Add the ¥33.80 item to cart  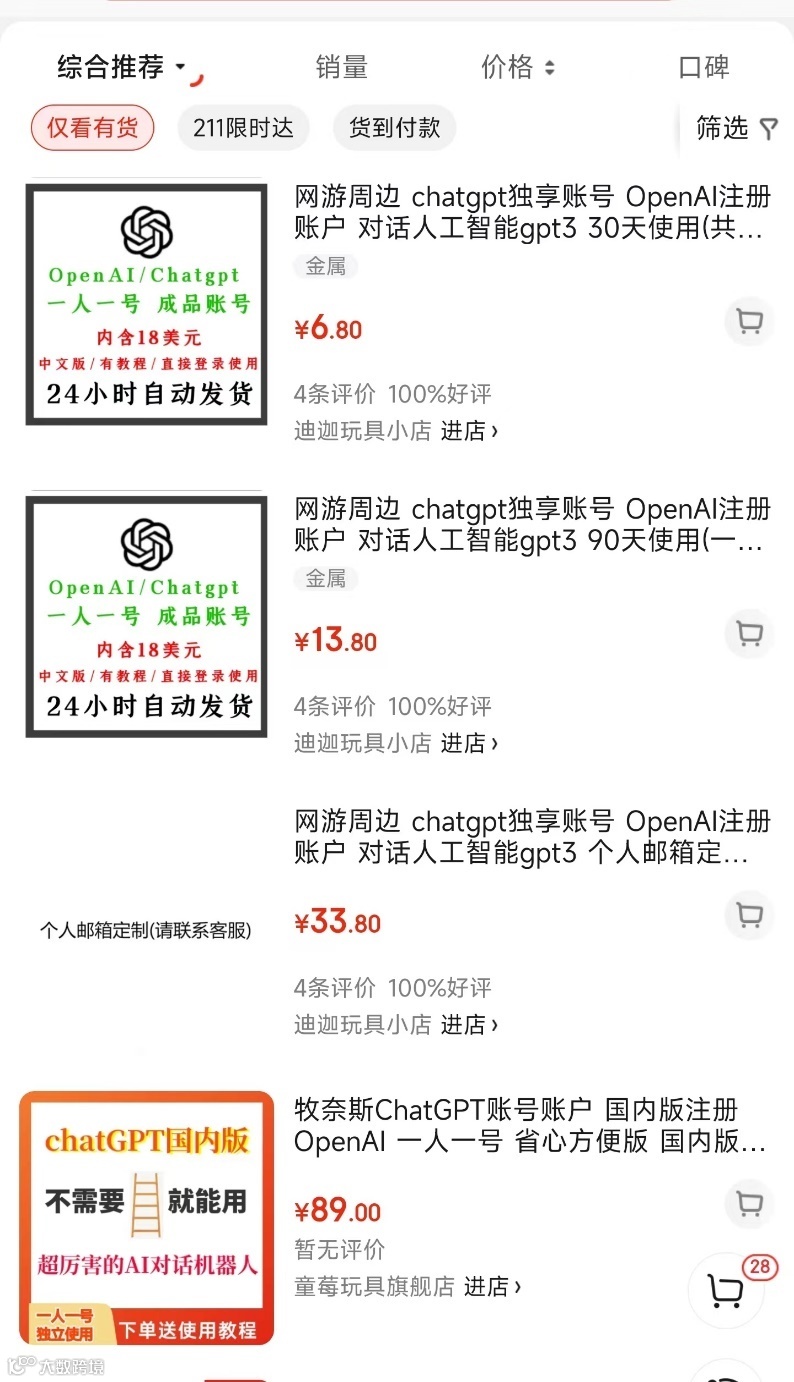749,915
